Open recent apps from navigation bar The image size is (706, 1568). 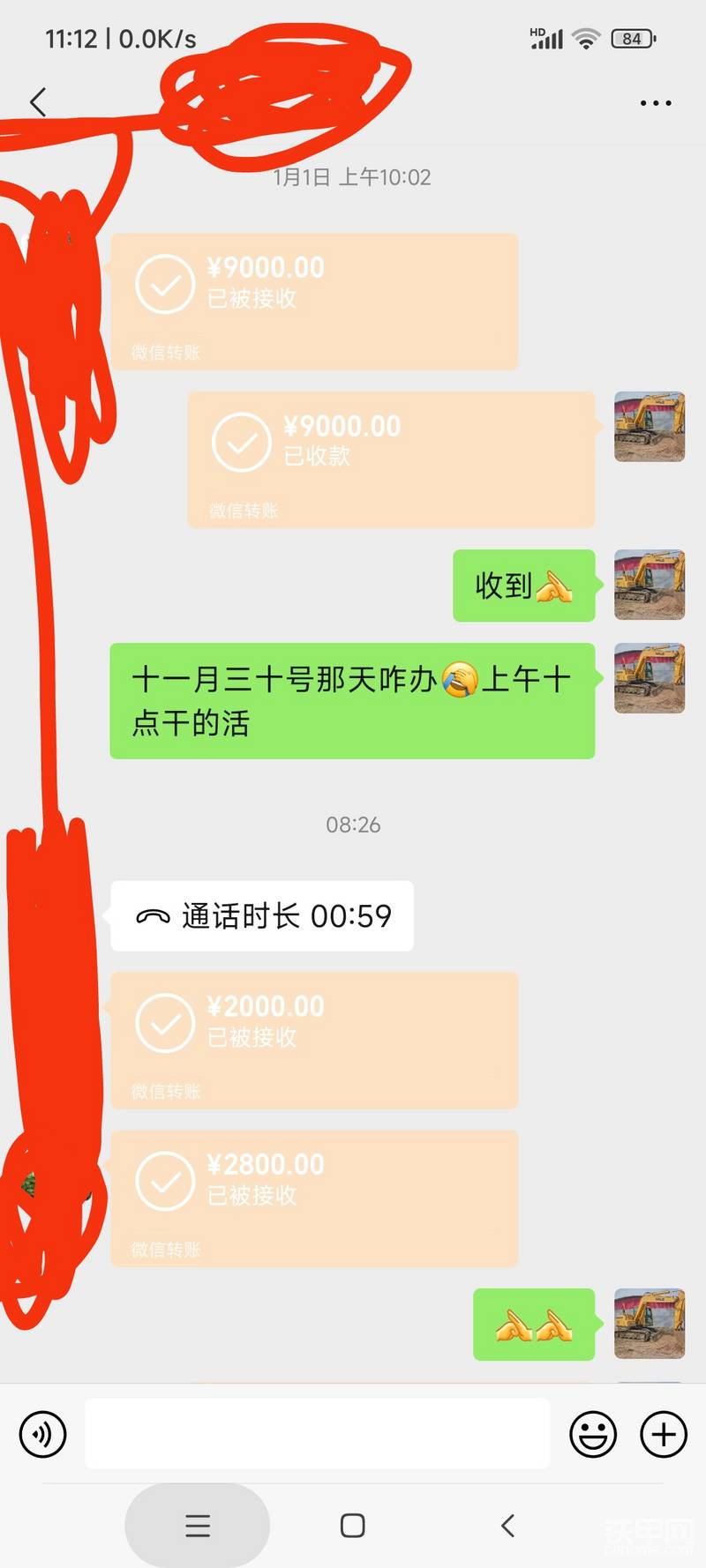(x=198, y=1525)
